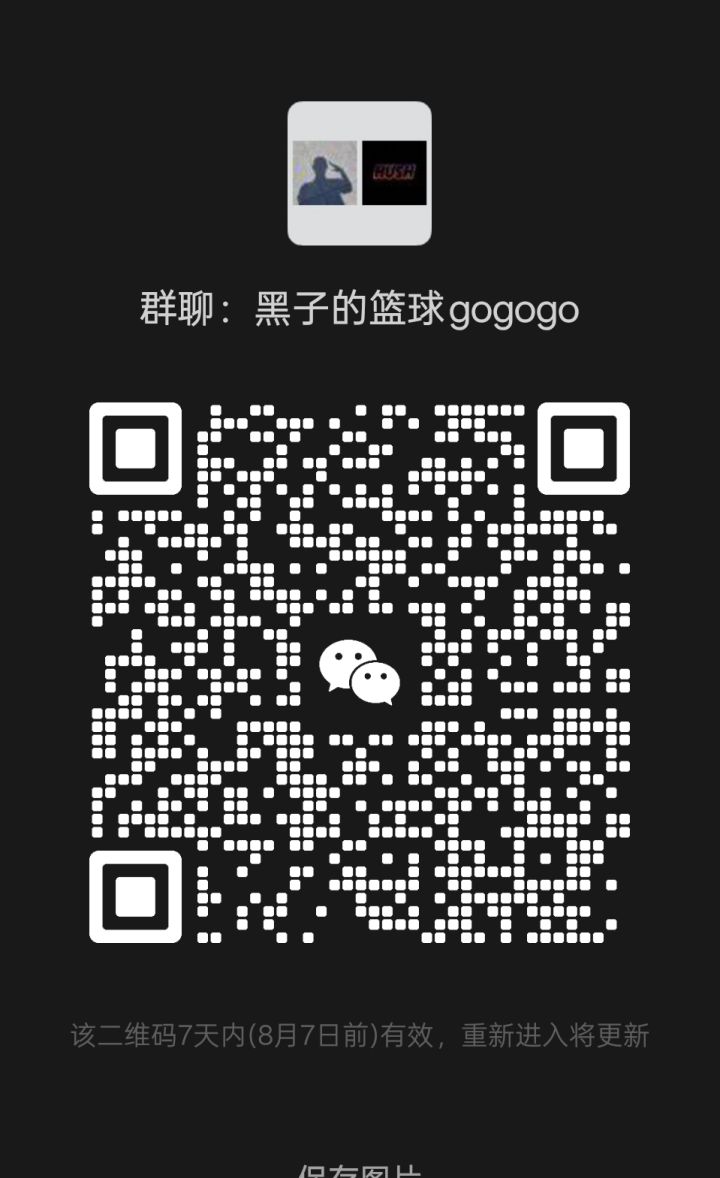Click the top-right QR finder square

click(x=583, y=447)
